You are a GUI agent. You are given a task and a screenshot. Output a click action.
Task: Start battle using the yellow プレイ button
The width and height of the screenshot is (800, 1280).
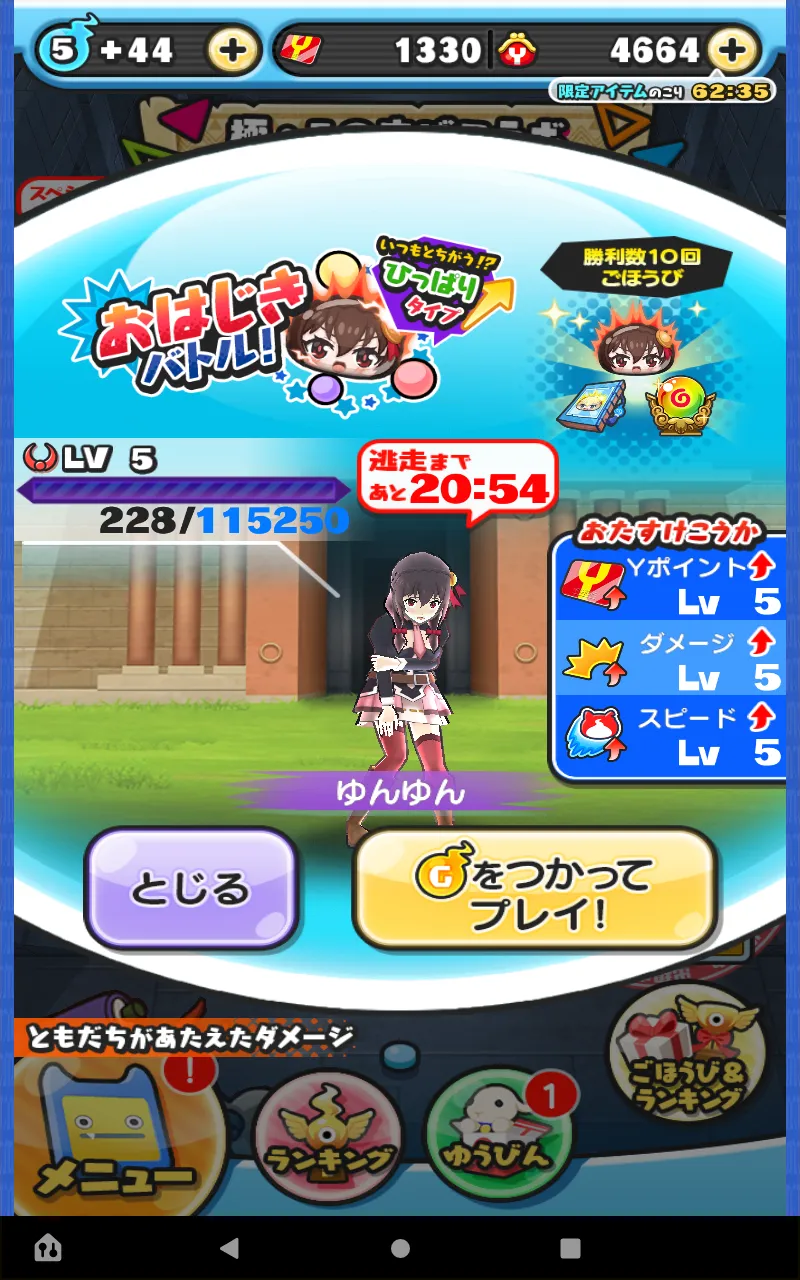tap(535, 888)
